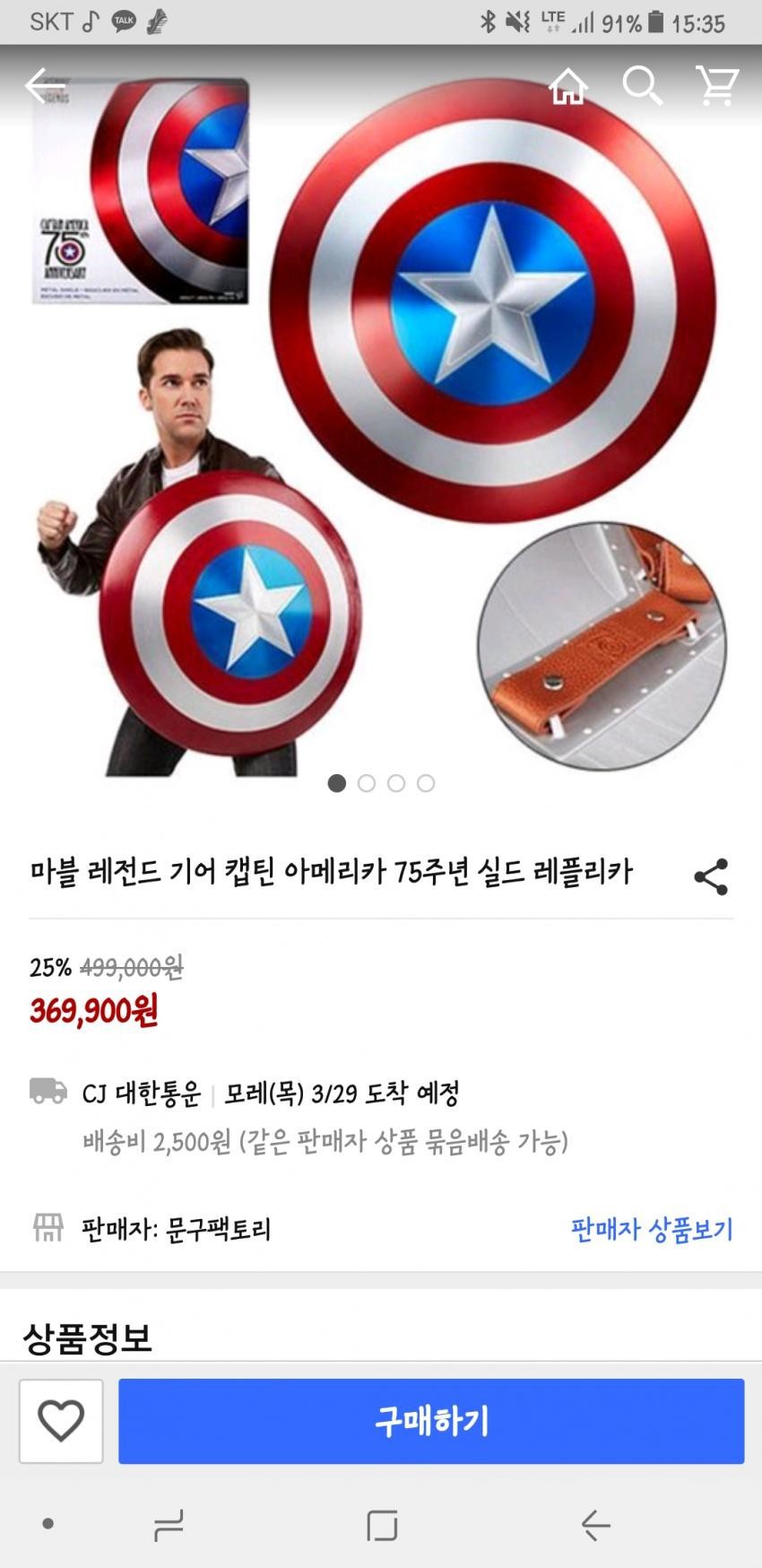Open the system recent apps button
The width and height of the screenshot is (762, 1568).
(x=169, y=1524)
